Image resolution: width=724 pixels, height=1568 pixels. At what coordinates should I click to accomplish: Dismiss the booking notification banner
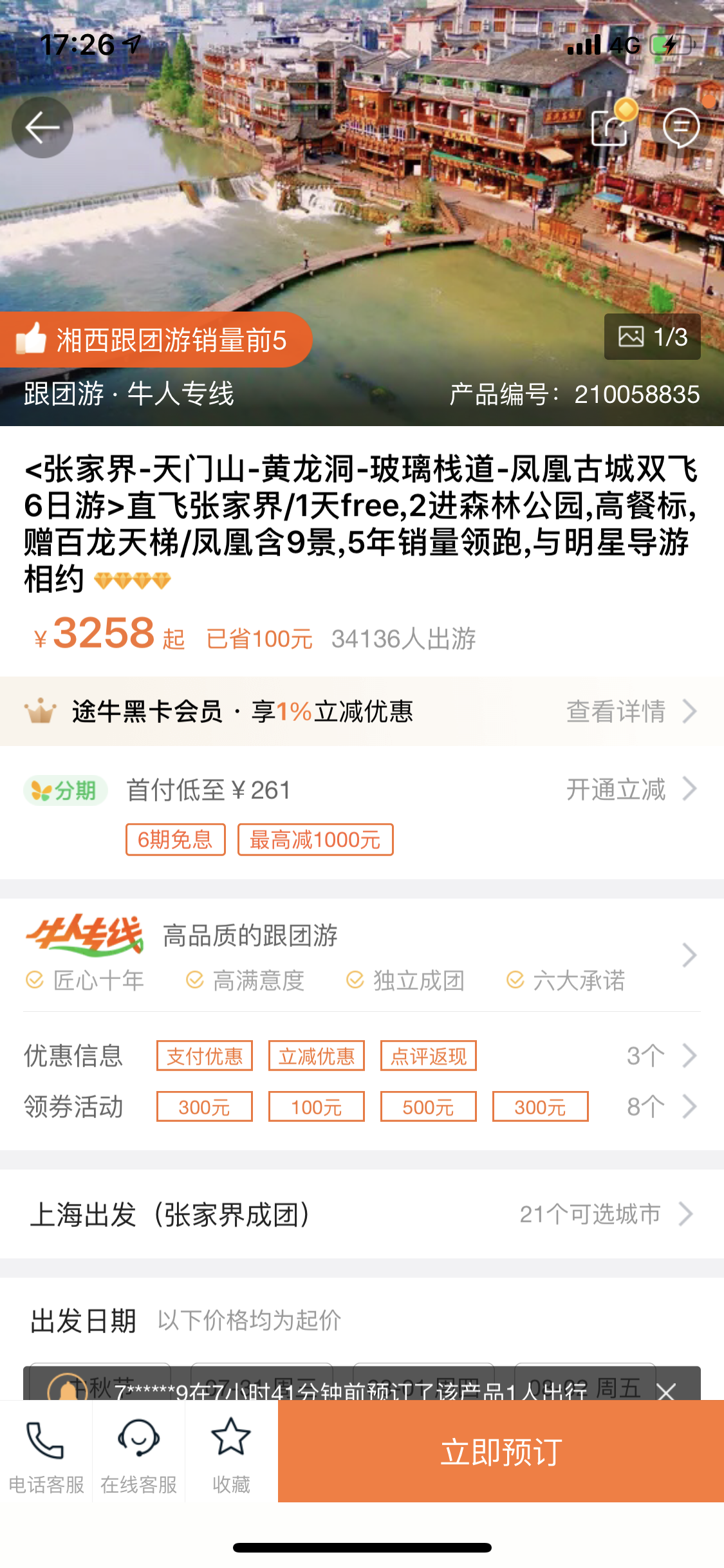tap(667, 1392)
